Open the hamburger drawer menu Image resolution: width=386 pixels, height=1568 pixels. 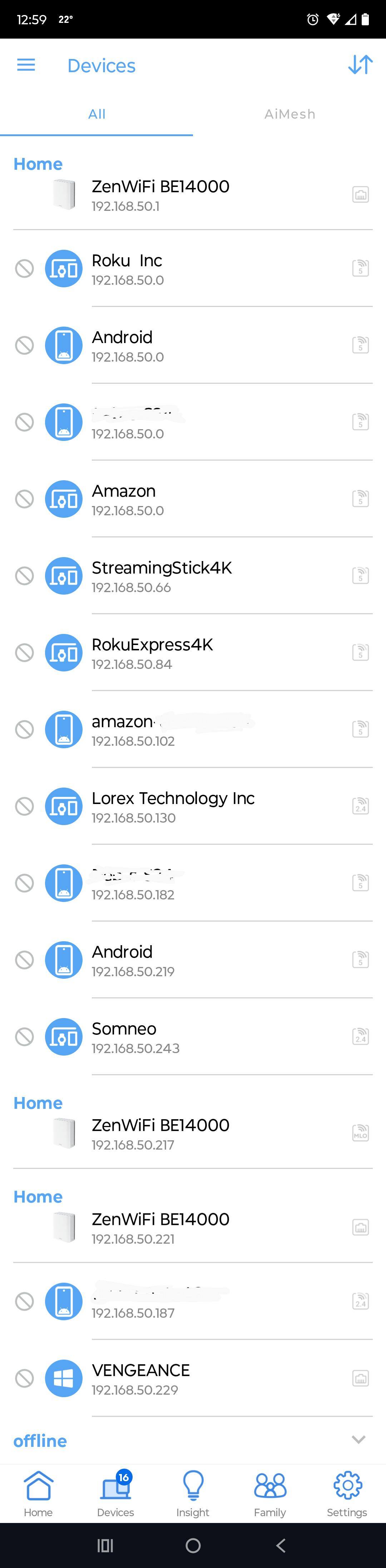tap(26, 65)
